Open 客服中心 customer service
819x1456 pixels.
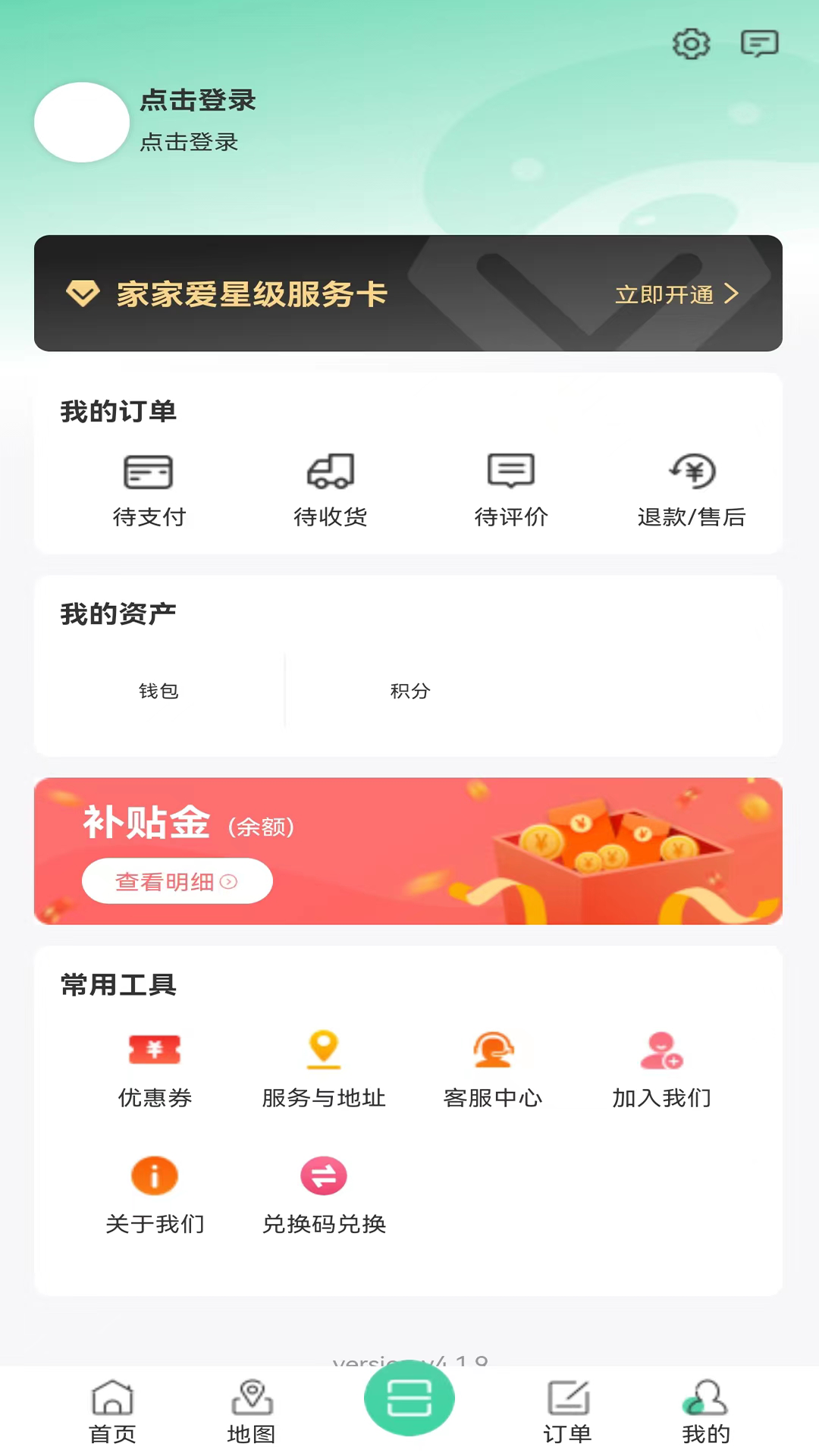493,1069
